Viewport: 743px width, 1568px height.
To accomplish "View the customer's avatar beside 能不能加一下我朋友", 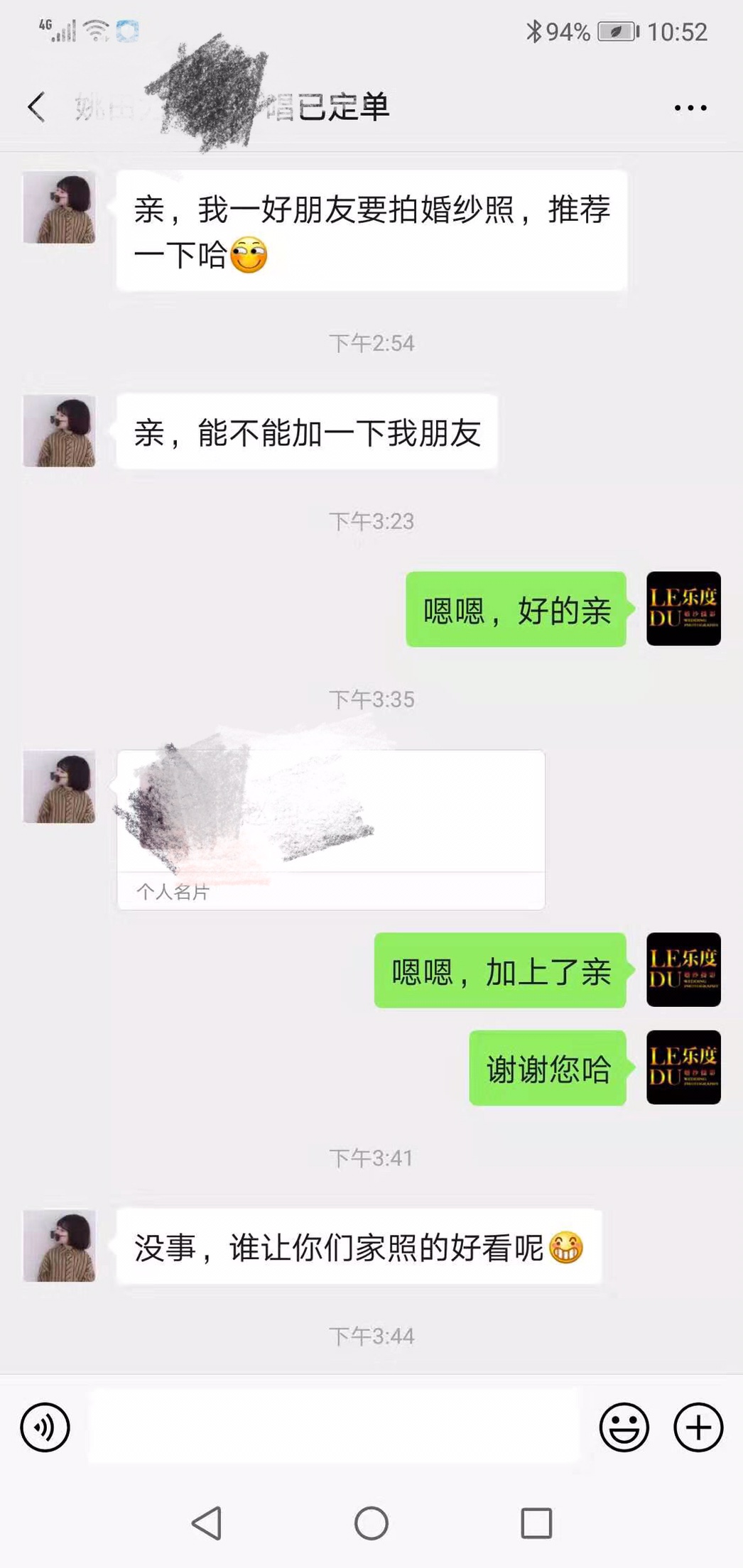I will coord(59,430).
